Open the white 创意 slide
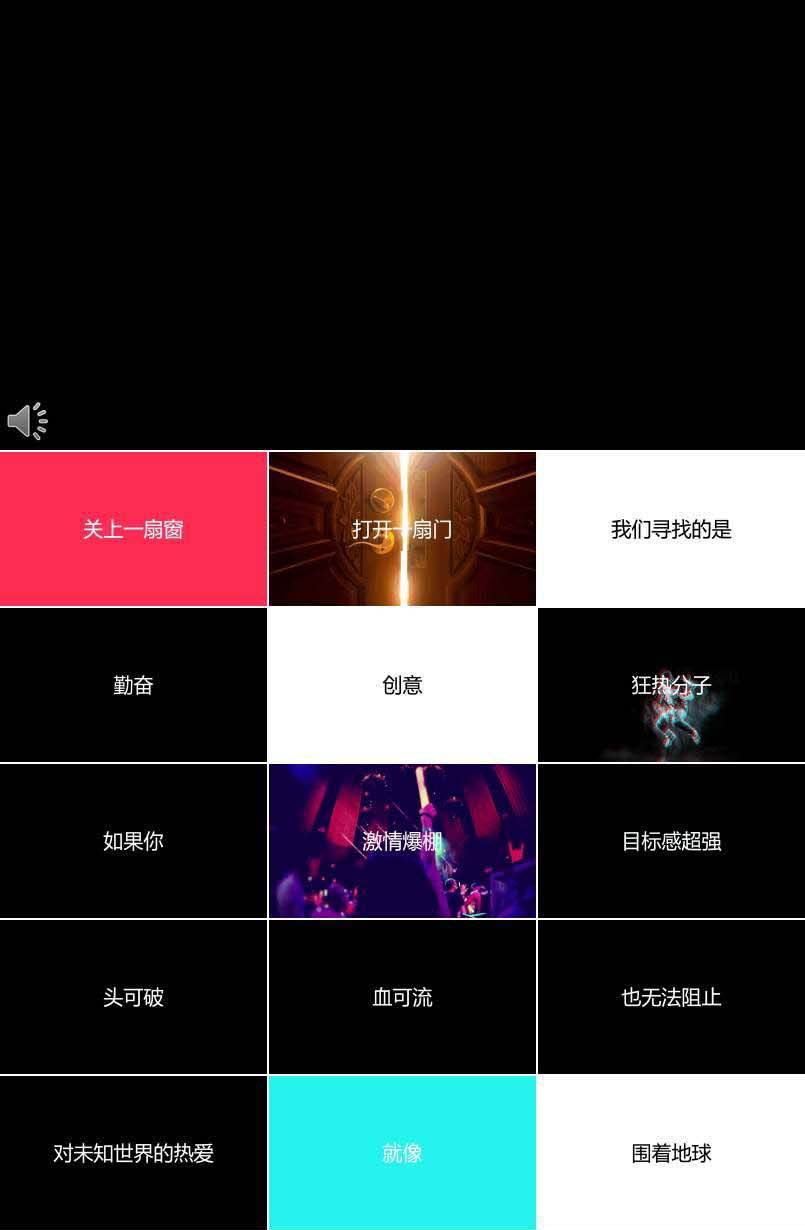 pos(402,685)
